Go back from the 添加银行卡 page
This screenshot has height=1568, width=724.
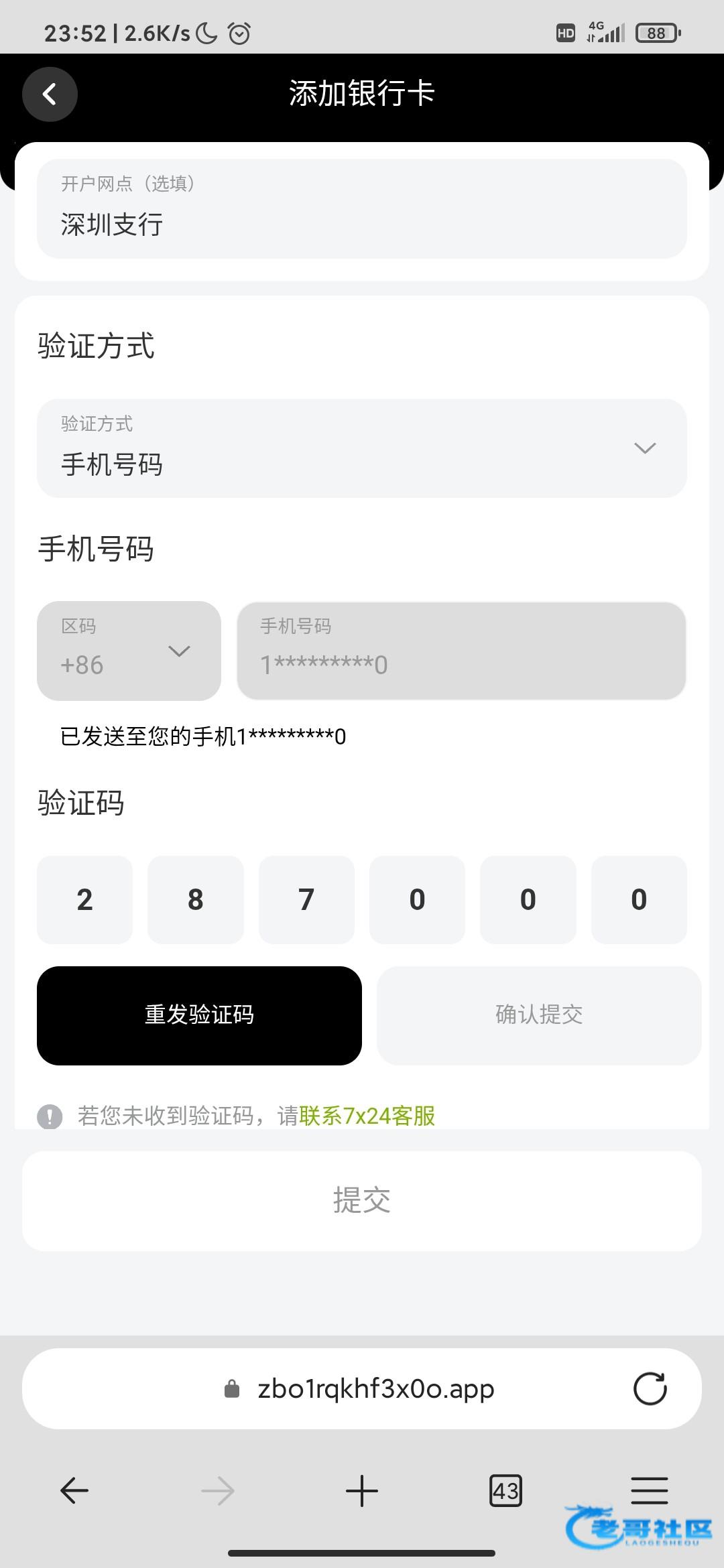click(x=50, y=94)
